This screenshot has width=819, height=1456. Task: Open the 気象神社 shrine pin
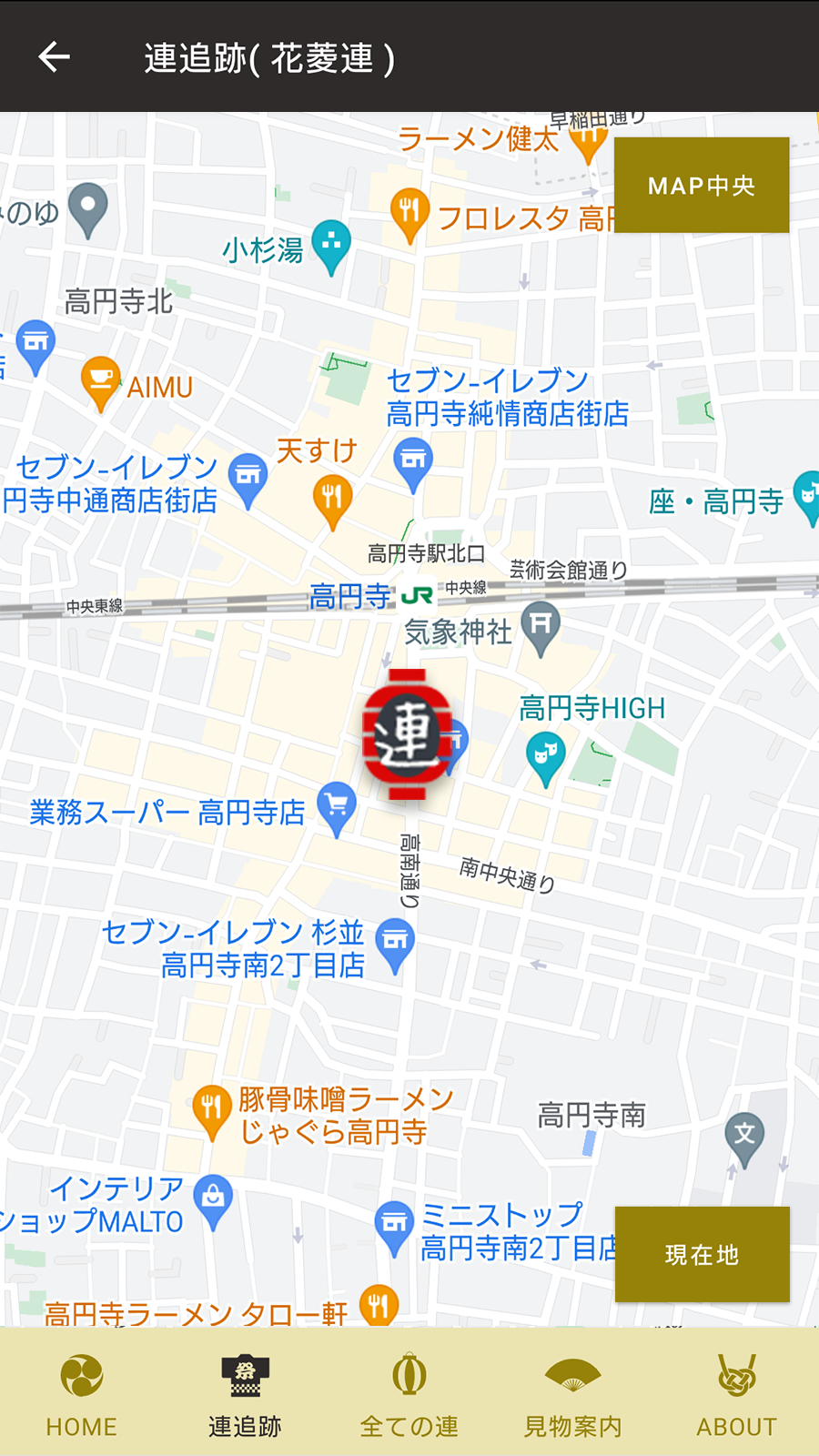541,627
